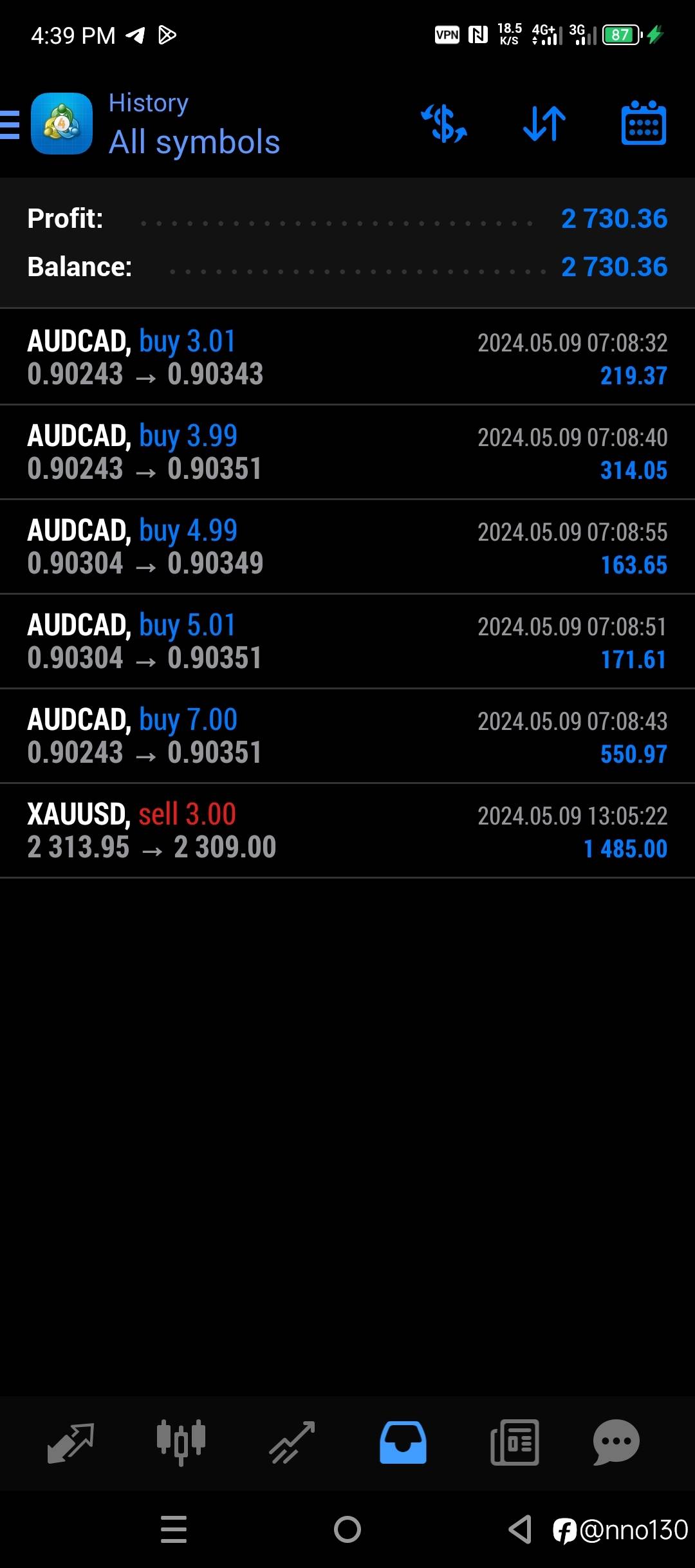Open the symbol filter dollar icon
695x1568 pixels.
click(444, 124)
